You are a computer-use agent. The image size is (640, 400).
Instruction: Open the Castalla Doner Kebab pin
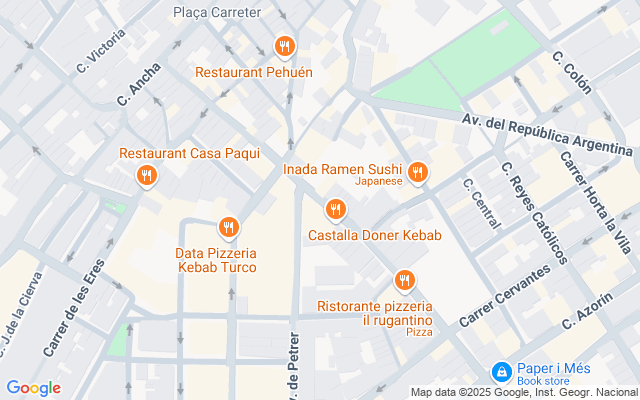[x=335, y=210]
